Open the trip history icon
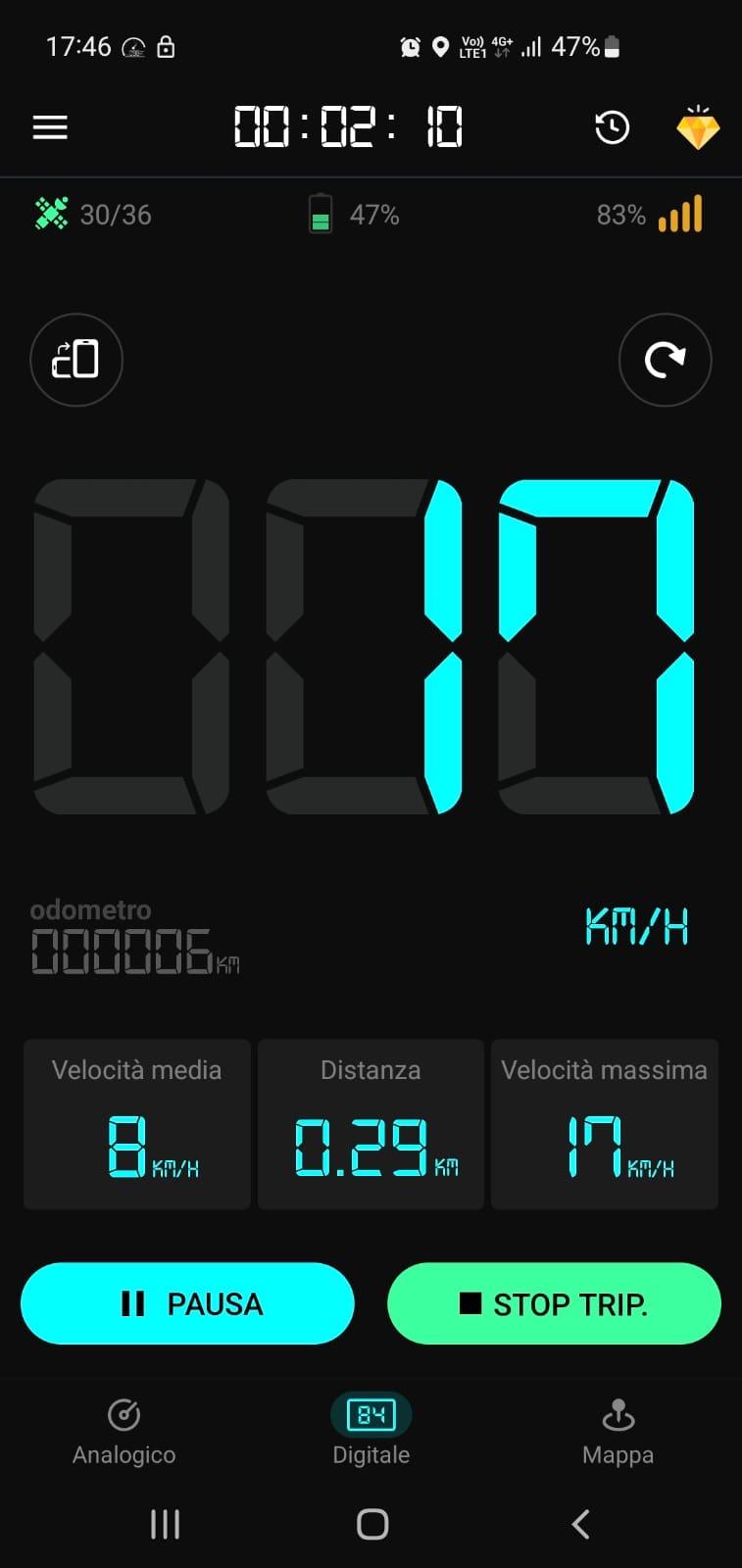 [x=613, y=127]
